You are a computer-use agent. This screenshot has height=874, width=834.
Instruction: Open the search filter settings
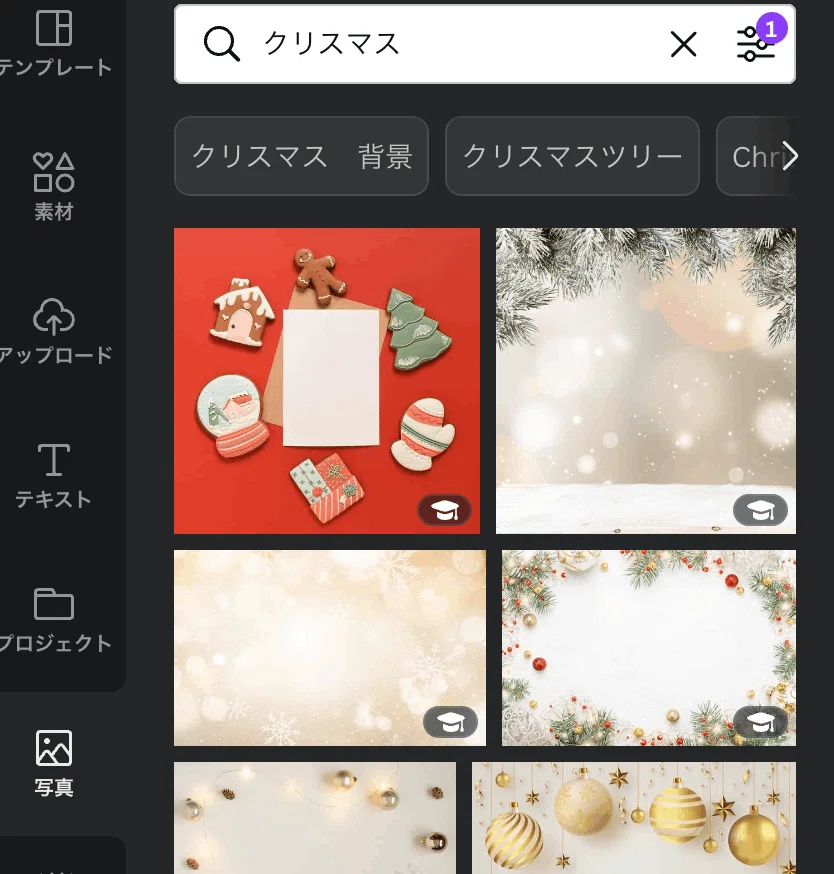756,45
